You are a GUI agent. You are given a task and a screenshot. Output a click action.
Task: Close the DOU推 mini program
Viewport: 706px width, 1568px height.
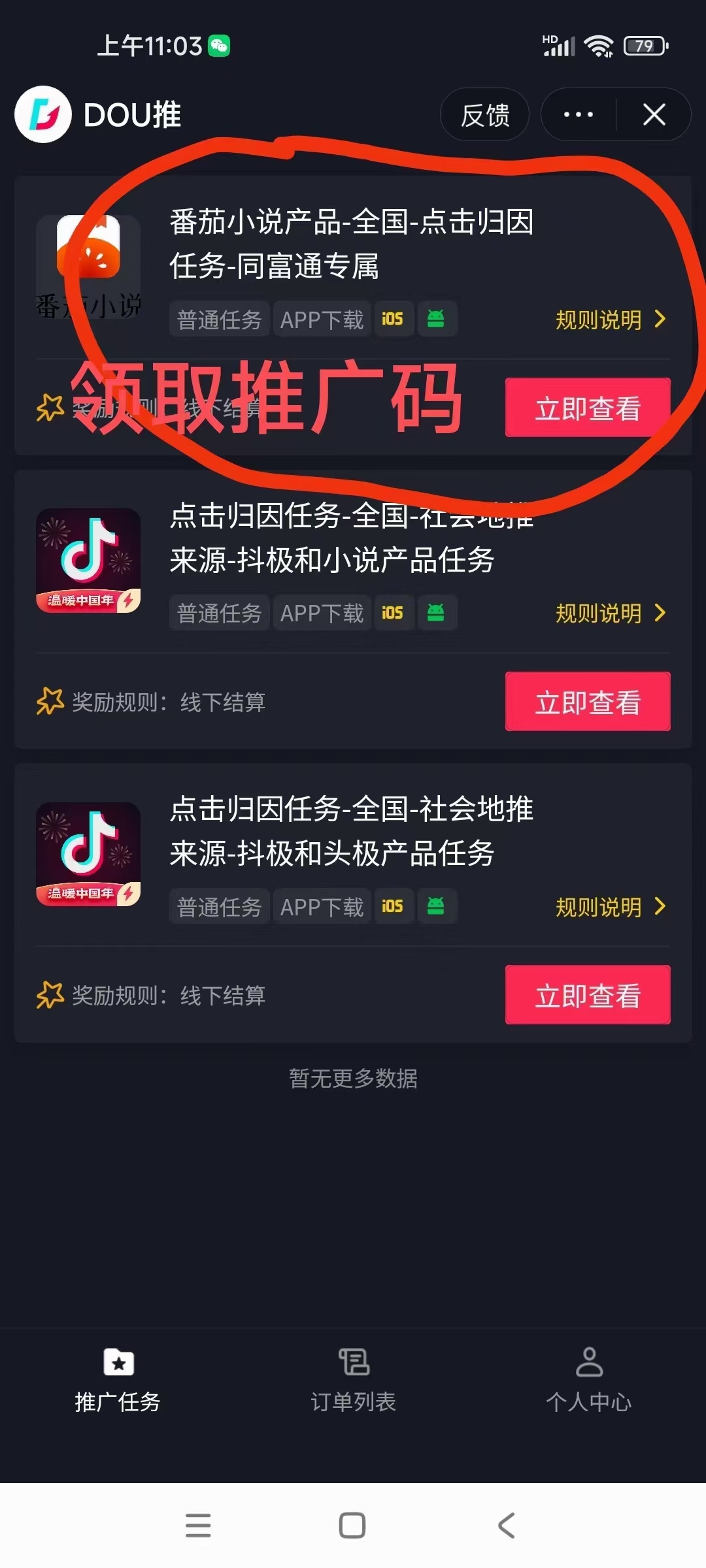[x=654, y=115]
